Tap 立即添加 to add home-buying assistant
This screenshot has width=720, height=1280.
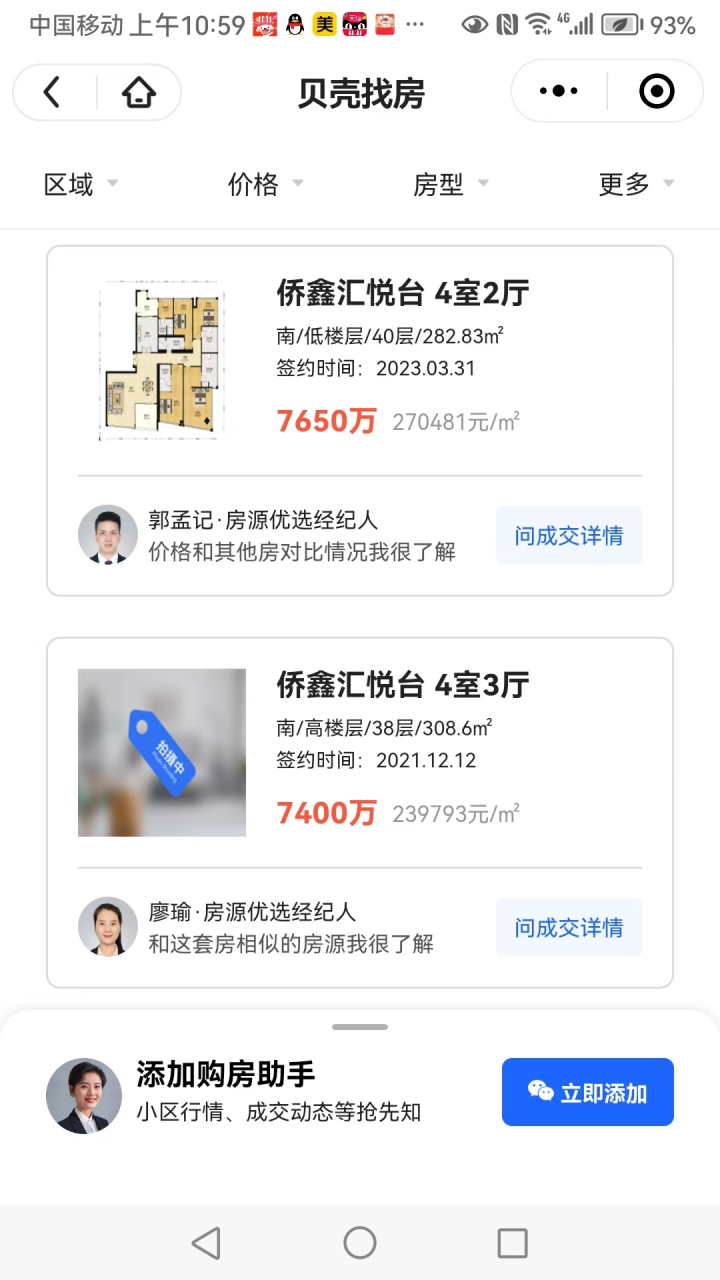click(x=588, y=1092)
